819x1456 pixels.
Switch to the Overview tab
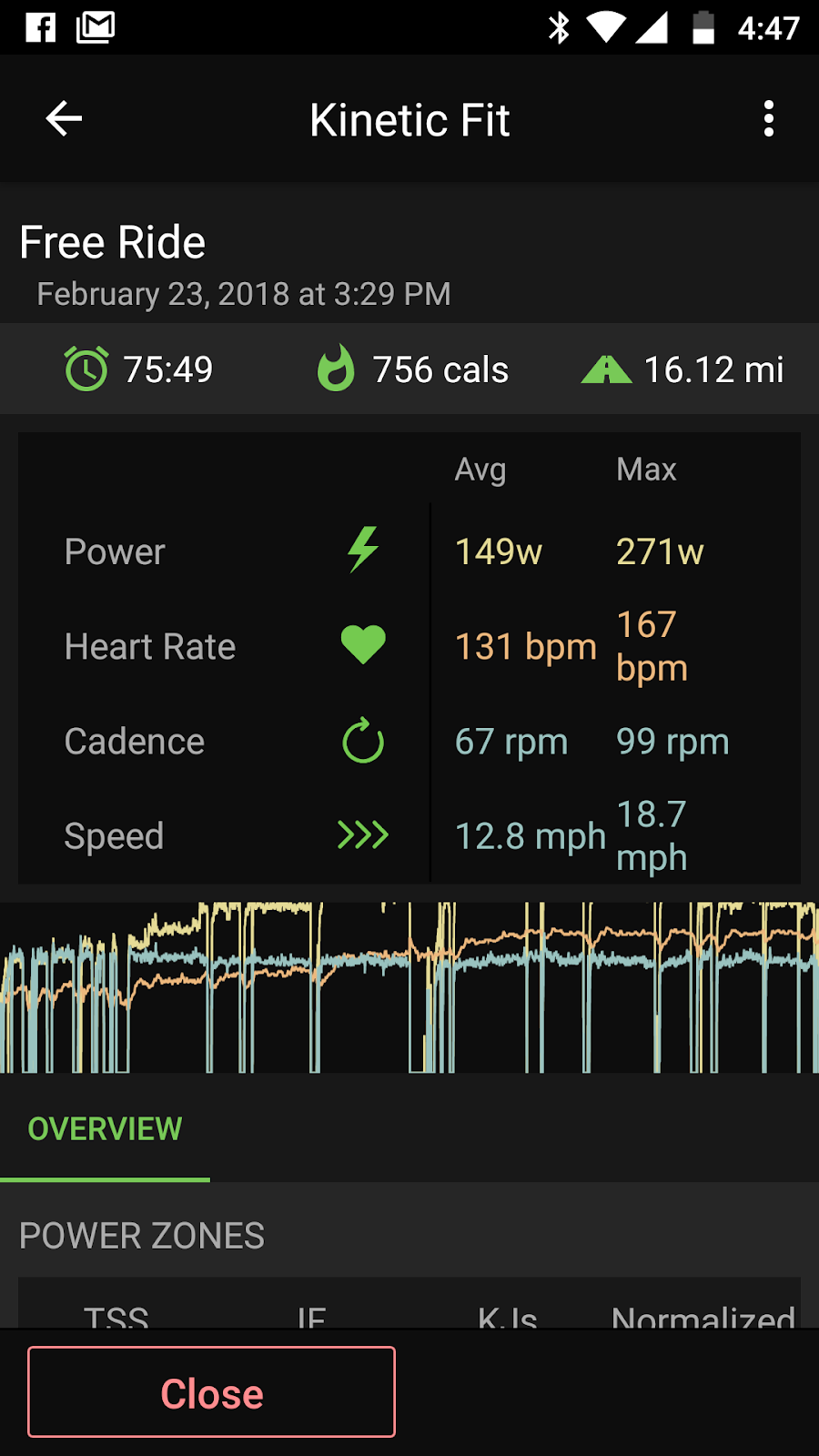pyautogui.click(x=105, y=1129)
